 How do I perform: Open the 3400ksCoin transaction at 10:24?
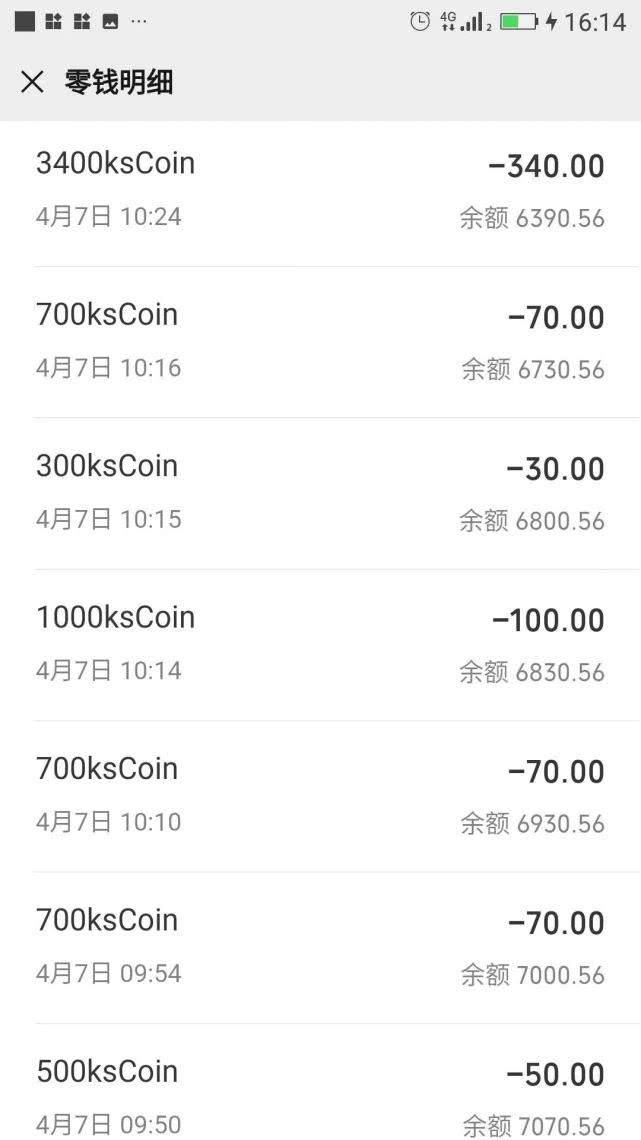(x=320, y=191)
